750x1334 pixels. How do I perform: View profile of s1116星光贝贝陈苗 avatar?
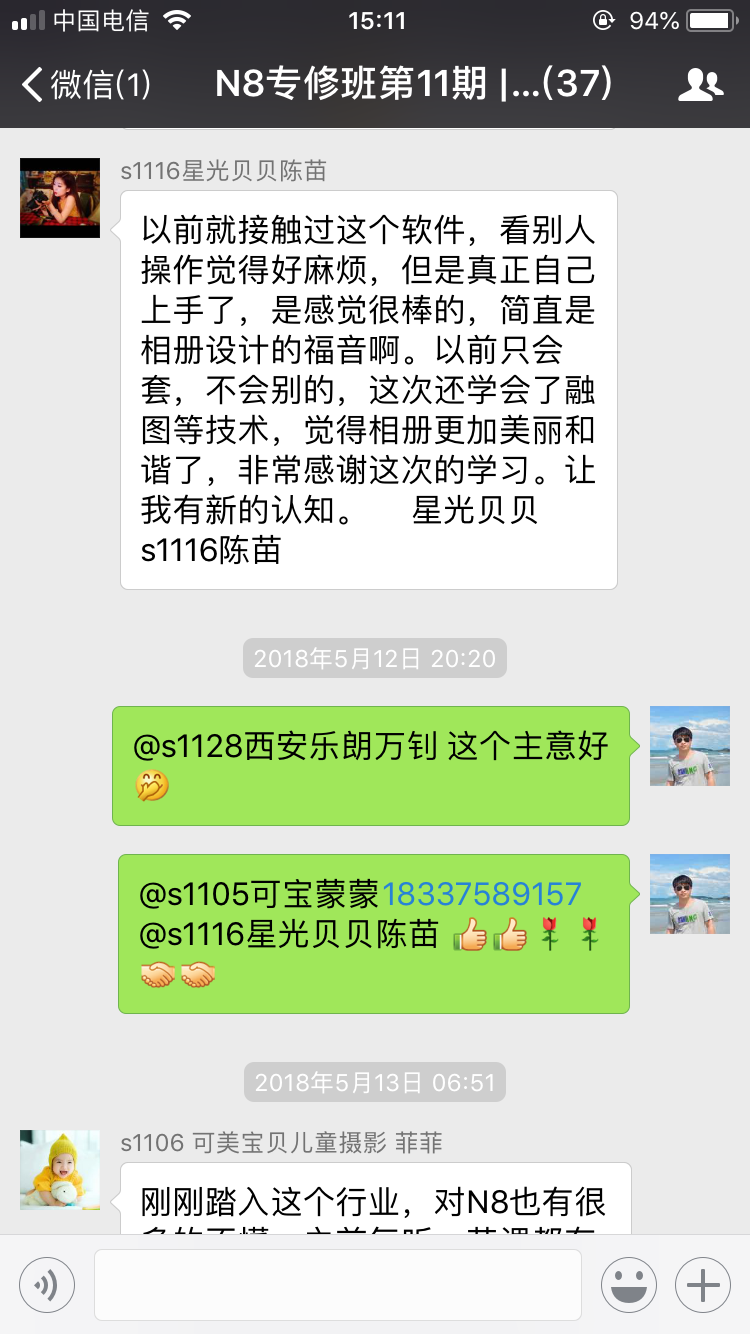point(60,198)
